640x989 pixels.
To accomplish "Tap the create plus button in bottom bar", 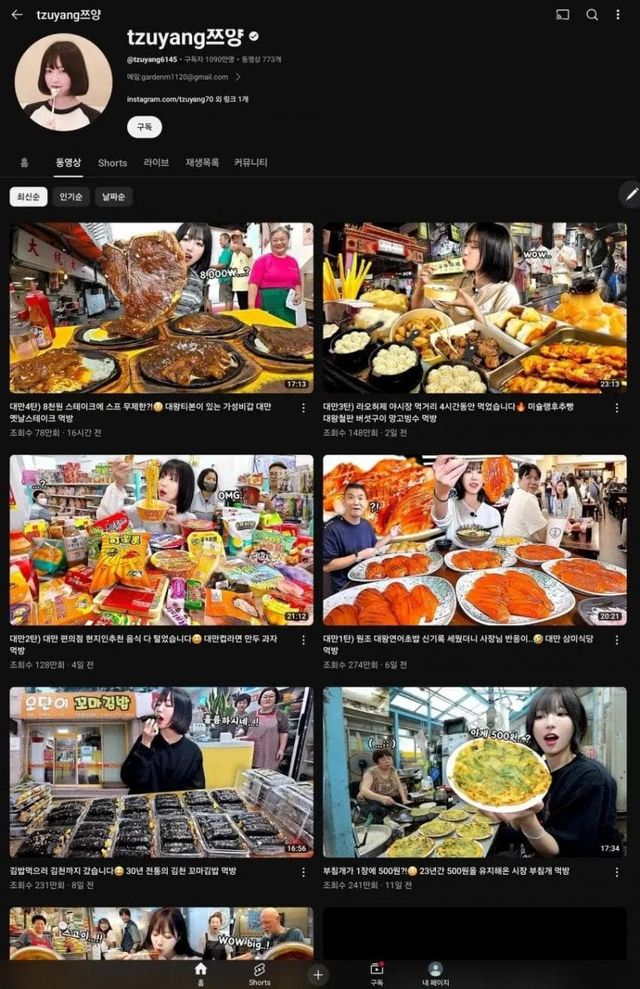I will coord(318,973).
